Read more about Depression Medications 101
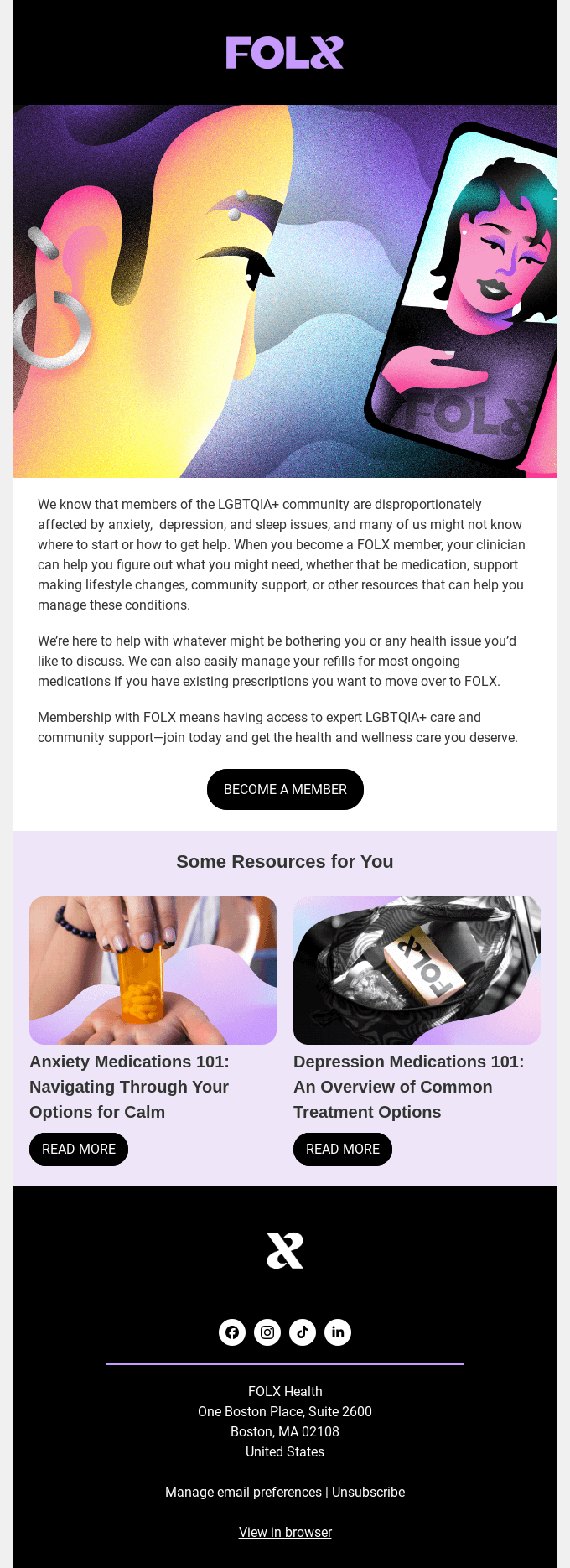The height and width of the screenshot is (1568, 570). click(342, 1149)
